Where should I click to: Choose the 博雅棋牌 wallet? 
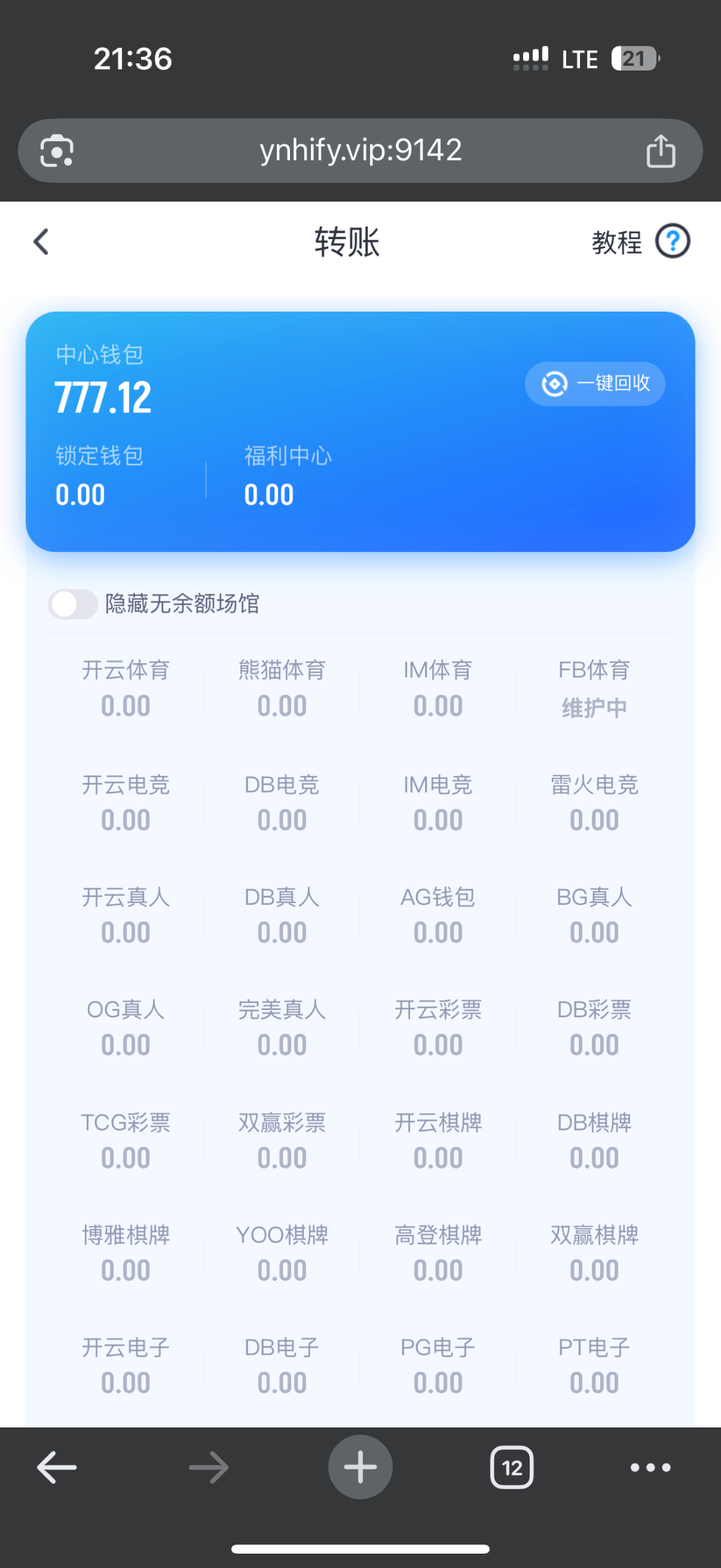pos(125,1252)
